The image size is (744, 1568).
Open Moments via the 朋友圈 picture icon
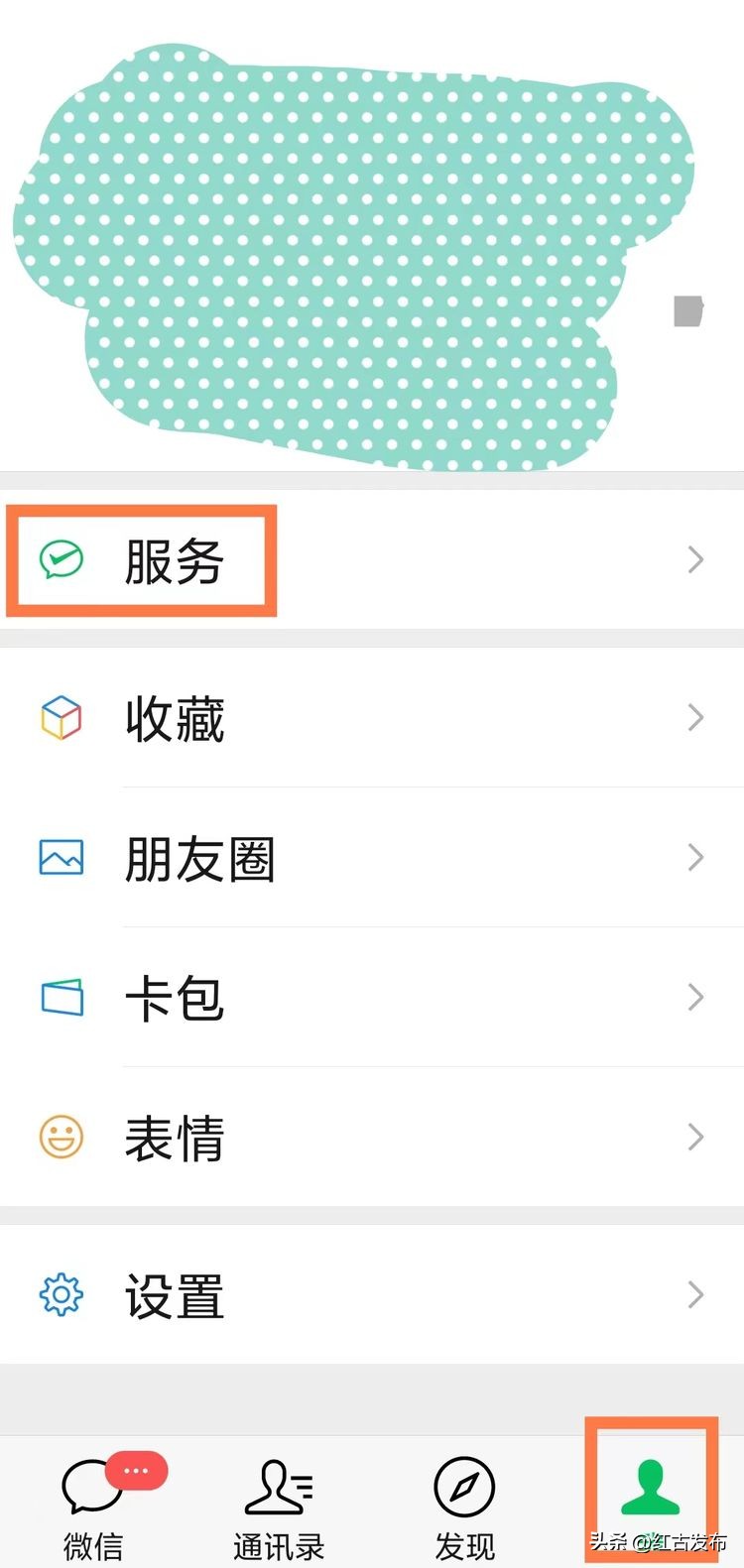tap(61, 858)
